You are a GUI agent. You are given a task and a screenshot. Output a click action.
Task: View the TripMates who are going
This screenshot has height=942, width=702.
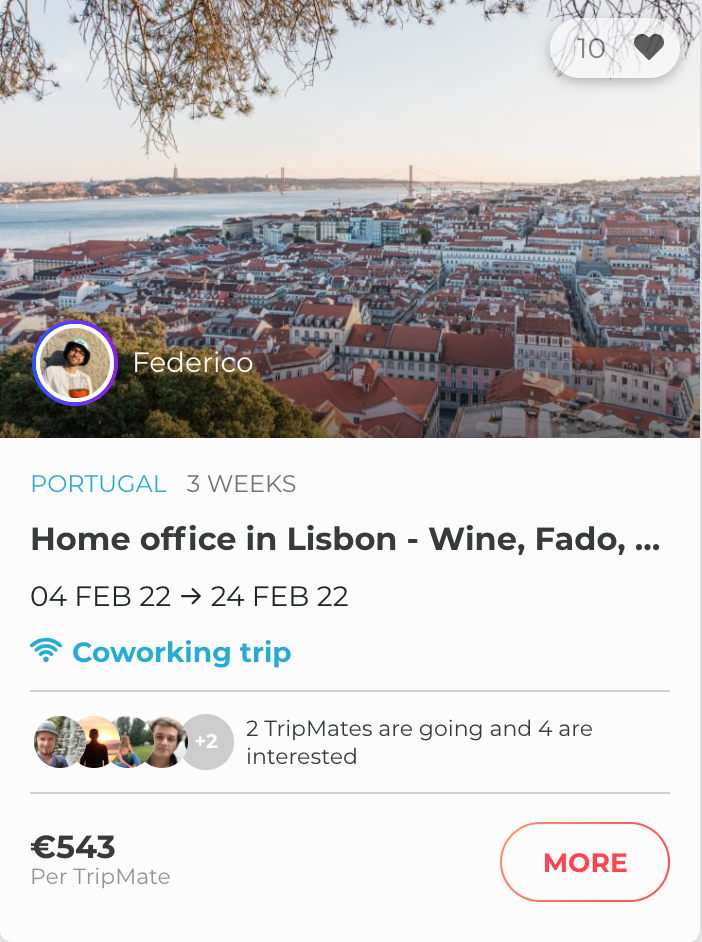pos(132,742)
